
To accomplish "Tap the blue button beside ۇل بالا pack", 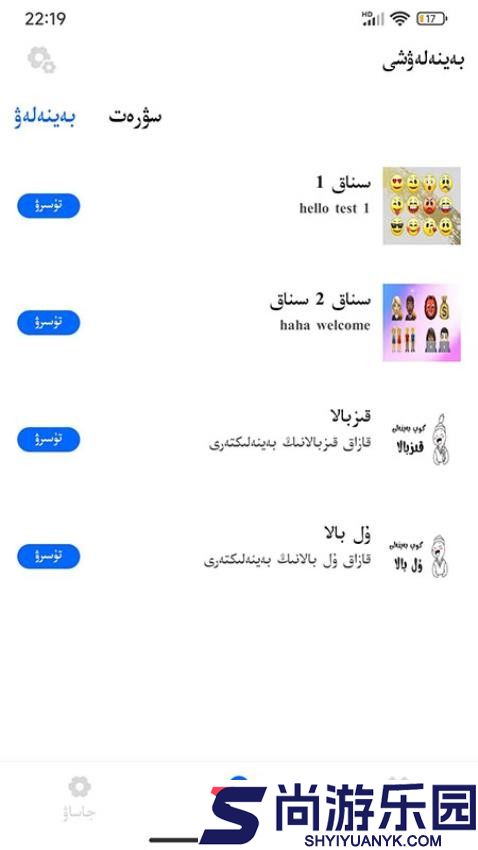I will [x=48, y=557].
